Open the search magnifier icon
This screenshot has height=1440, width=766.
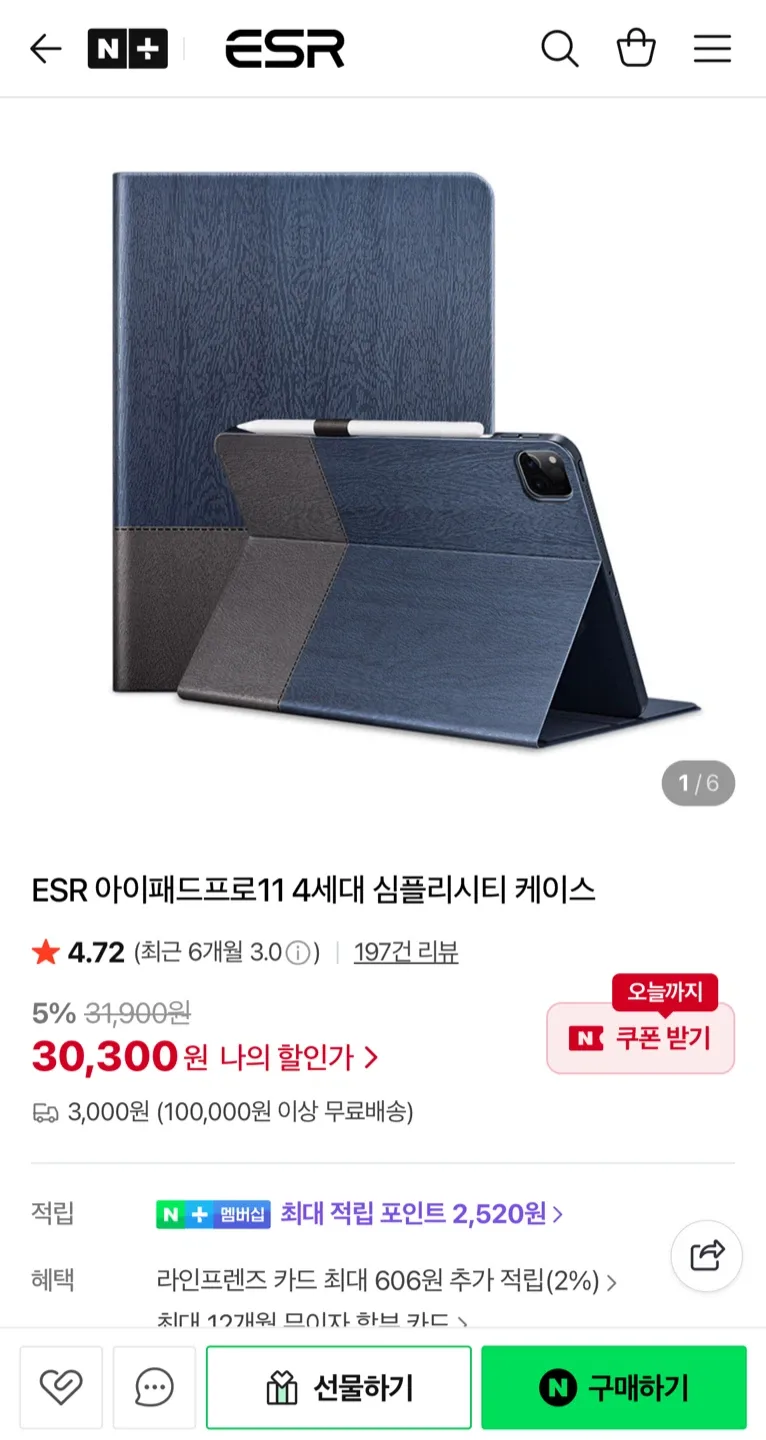pos(559,49)
